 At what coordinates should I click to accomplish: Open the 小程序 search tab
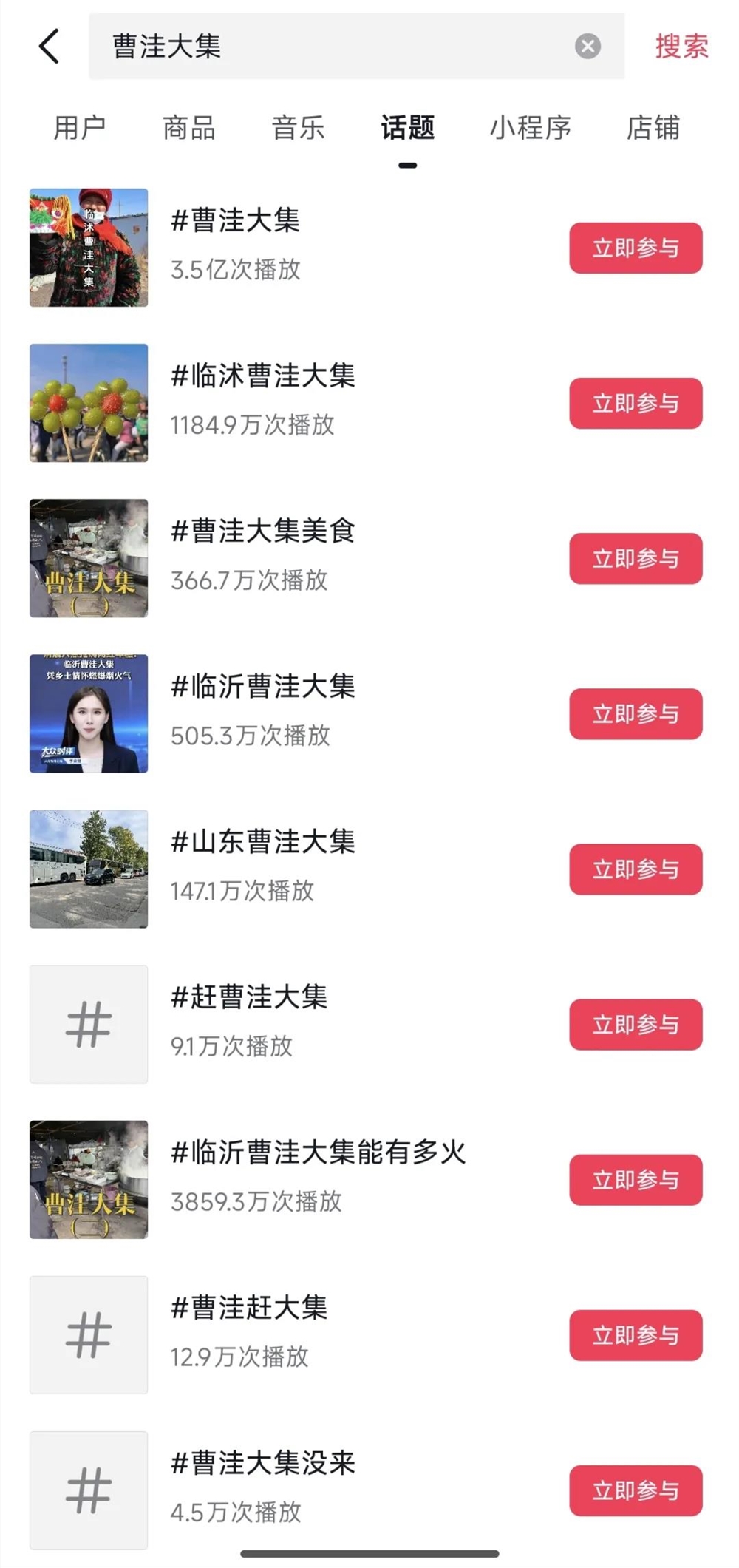click(531, 128)
